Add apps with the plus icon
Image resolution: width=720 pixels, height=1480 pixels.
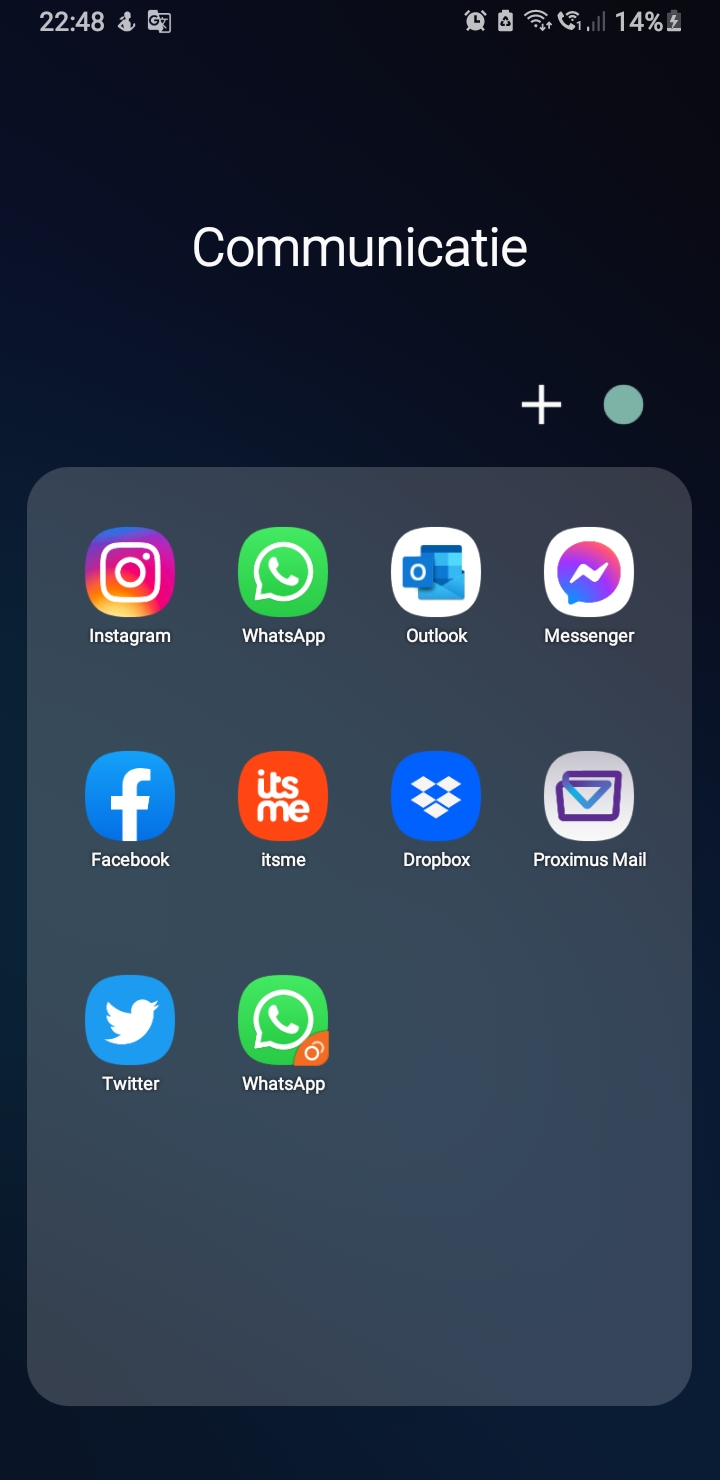pyautogui.click(x=541, y=406)
